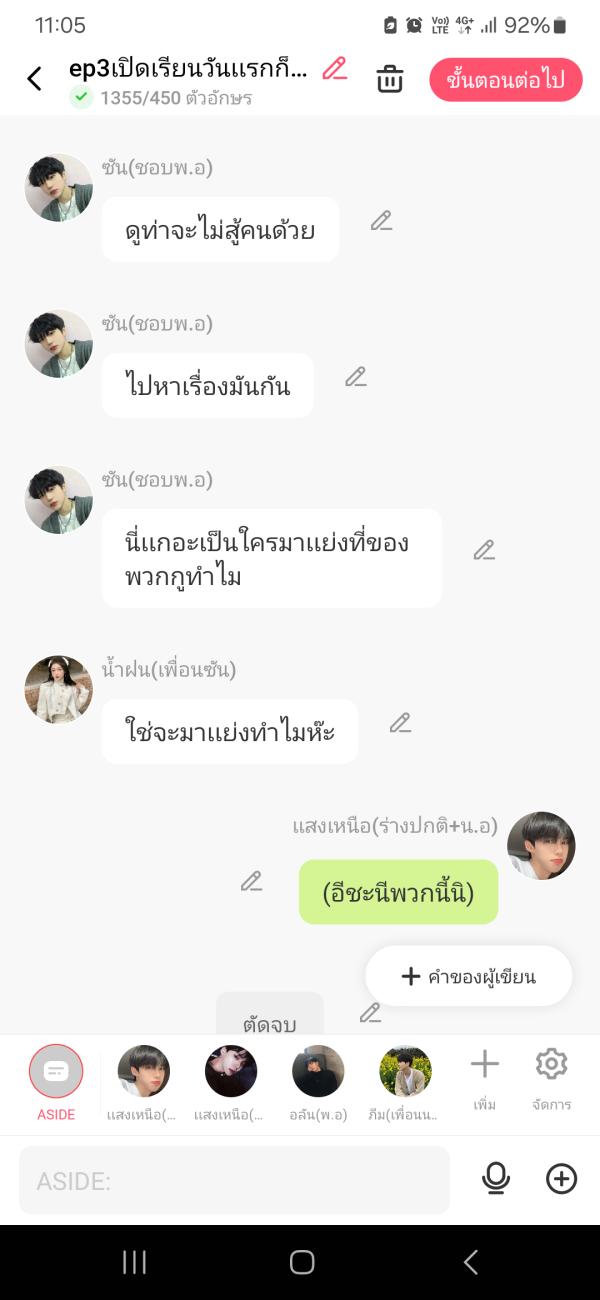This screenshot has height=1300, width=600.
Task: Go back using the top-left arrow
Action: 35,79
